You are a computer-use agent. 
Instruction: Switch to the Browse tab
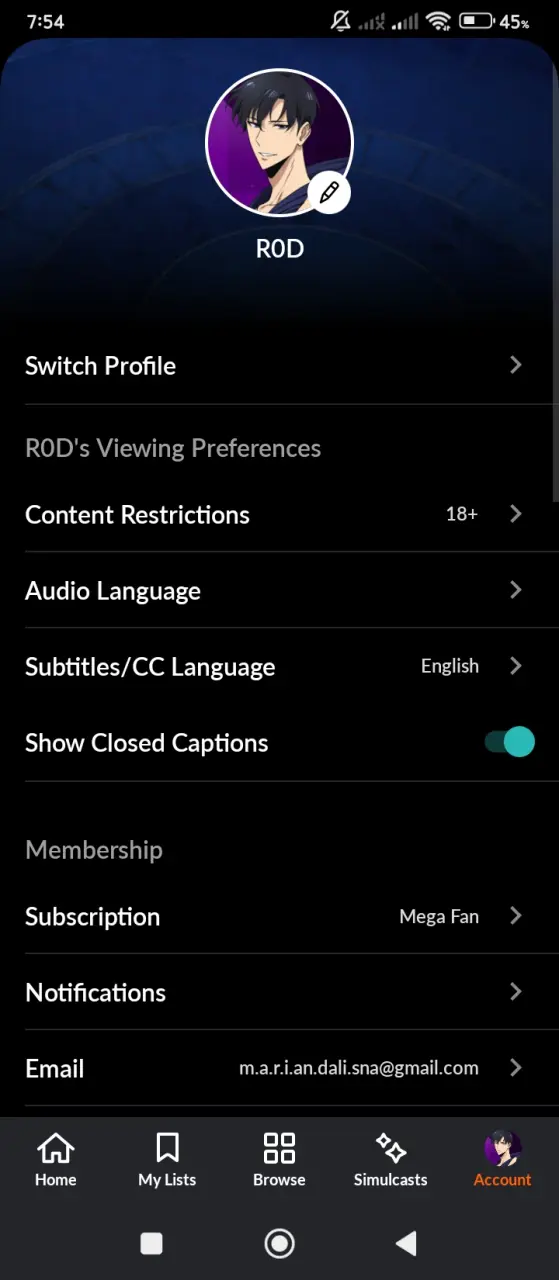pyautogui.click(x=279, y=1160)
